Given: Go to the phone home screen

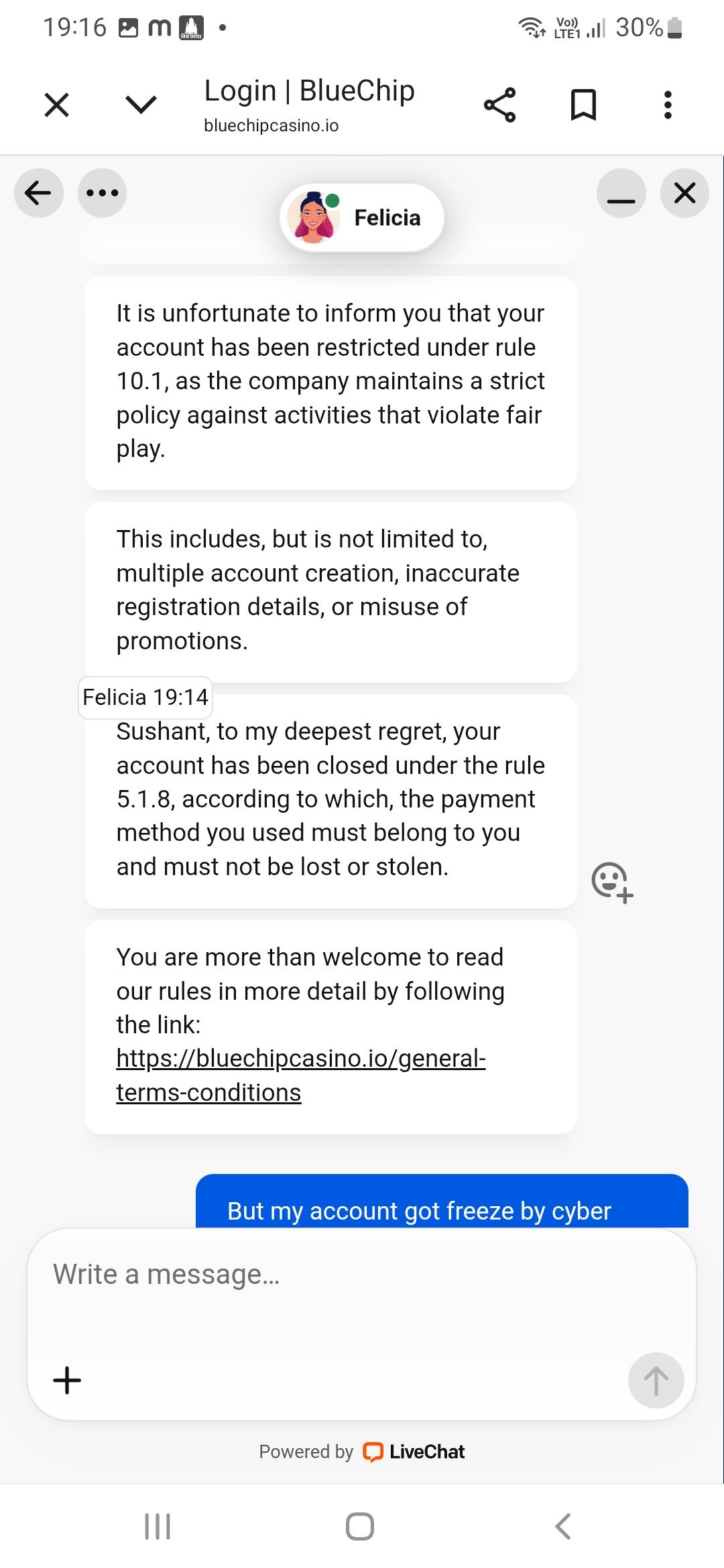Looking at the screenshot, I should pyautogui.click(x=360, y=1526).
